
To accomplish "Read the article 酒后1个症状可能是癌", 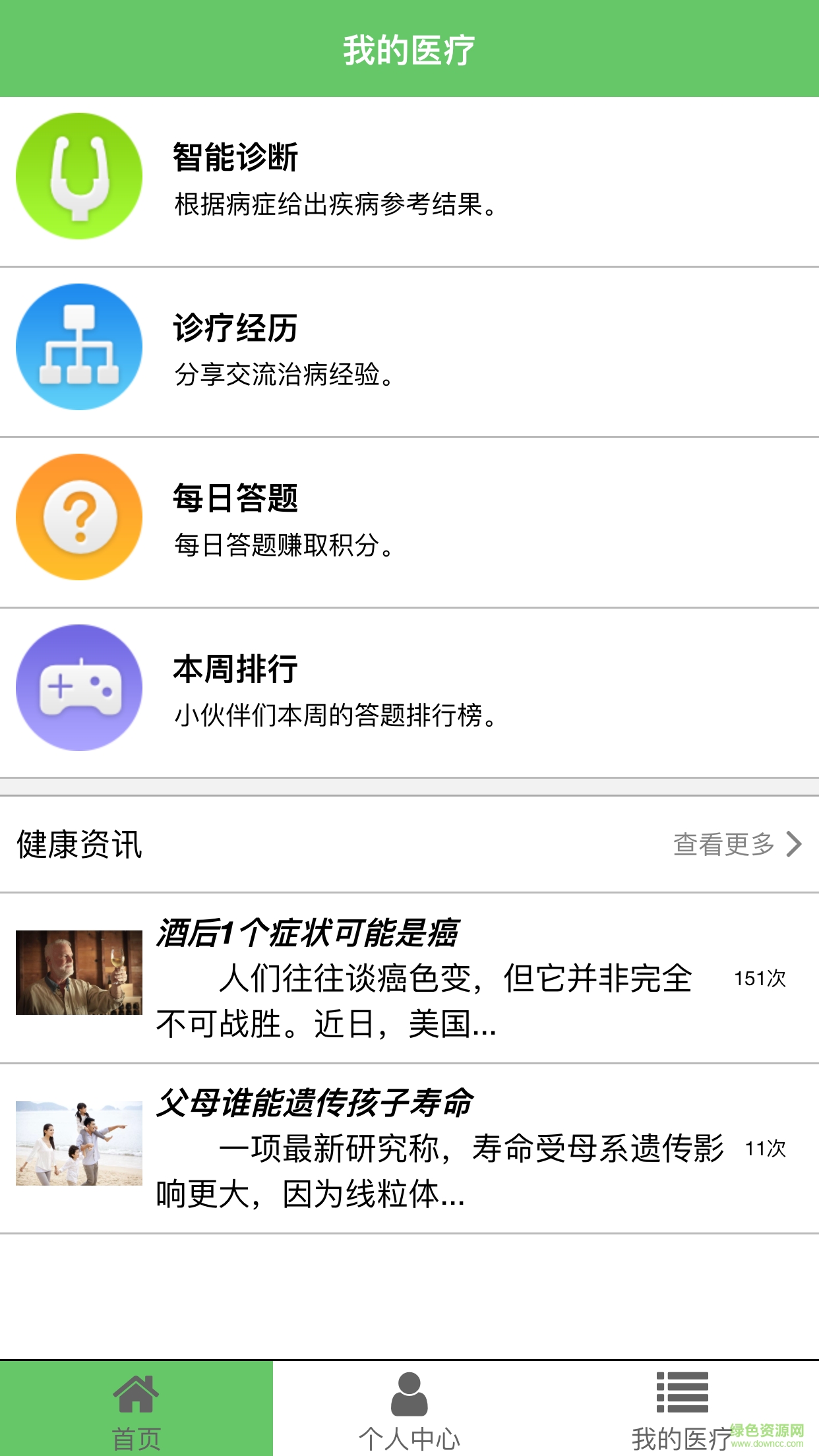I will click(x=409, y=977).
